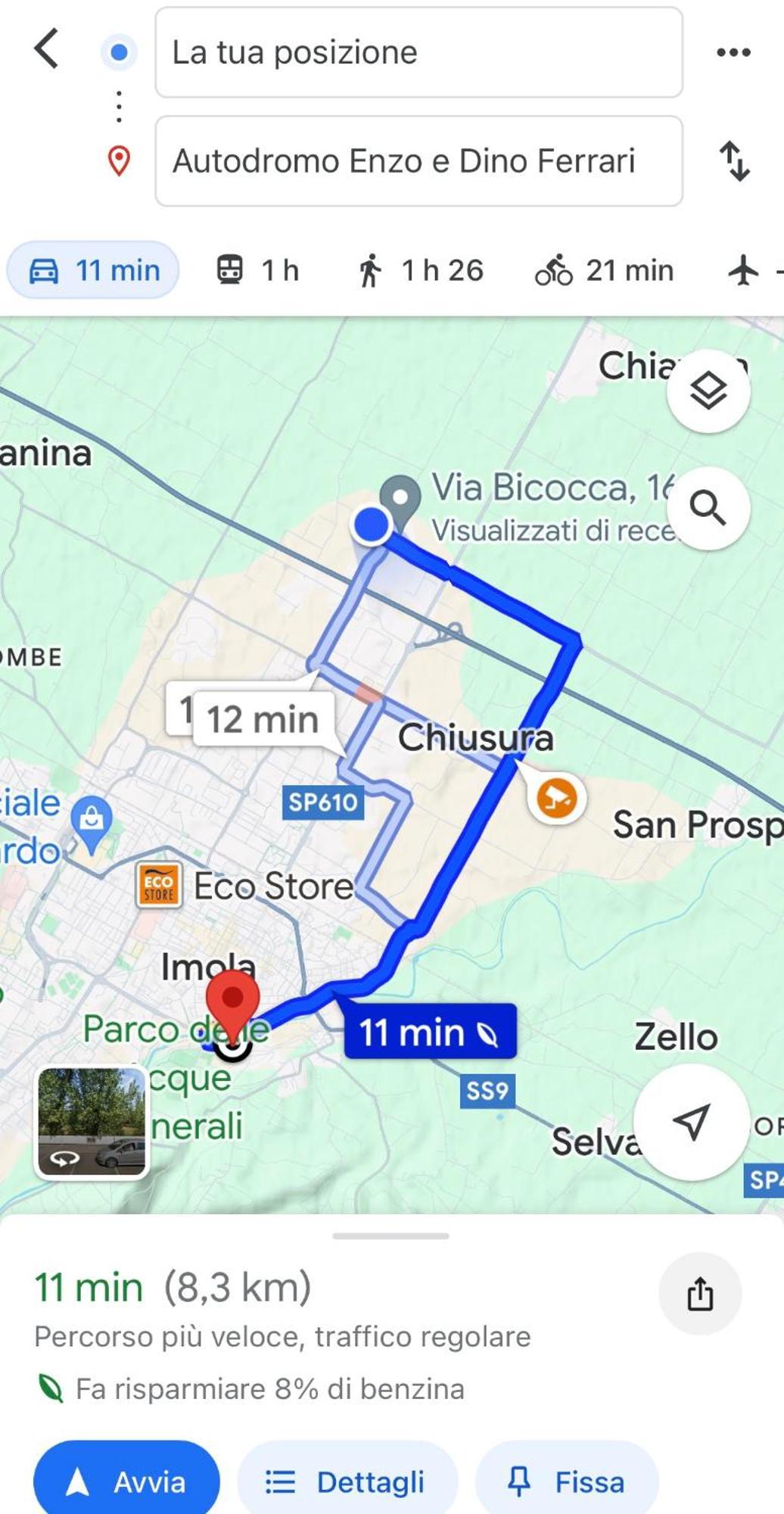Viewport: 784px width, 1514px height.
Task: Start navigation with Avvia
Action: pos(127,1481)
